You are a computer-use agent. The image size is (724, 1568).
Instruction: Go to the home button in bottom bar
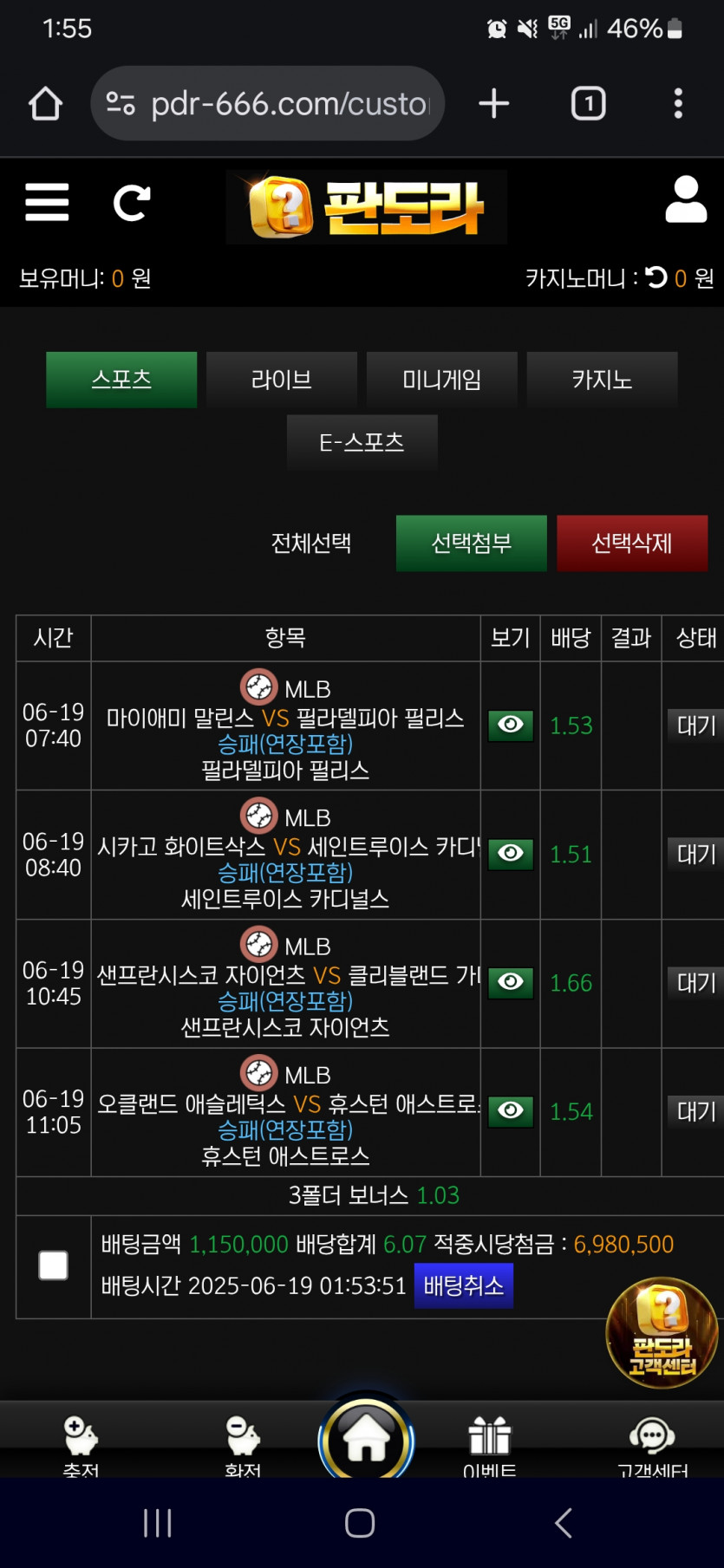tap(366, 1439)
